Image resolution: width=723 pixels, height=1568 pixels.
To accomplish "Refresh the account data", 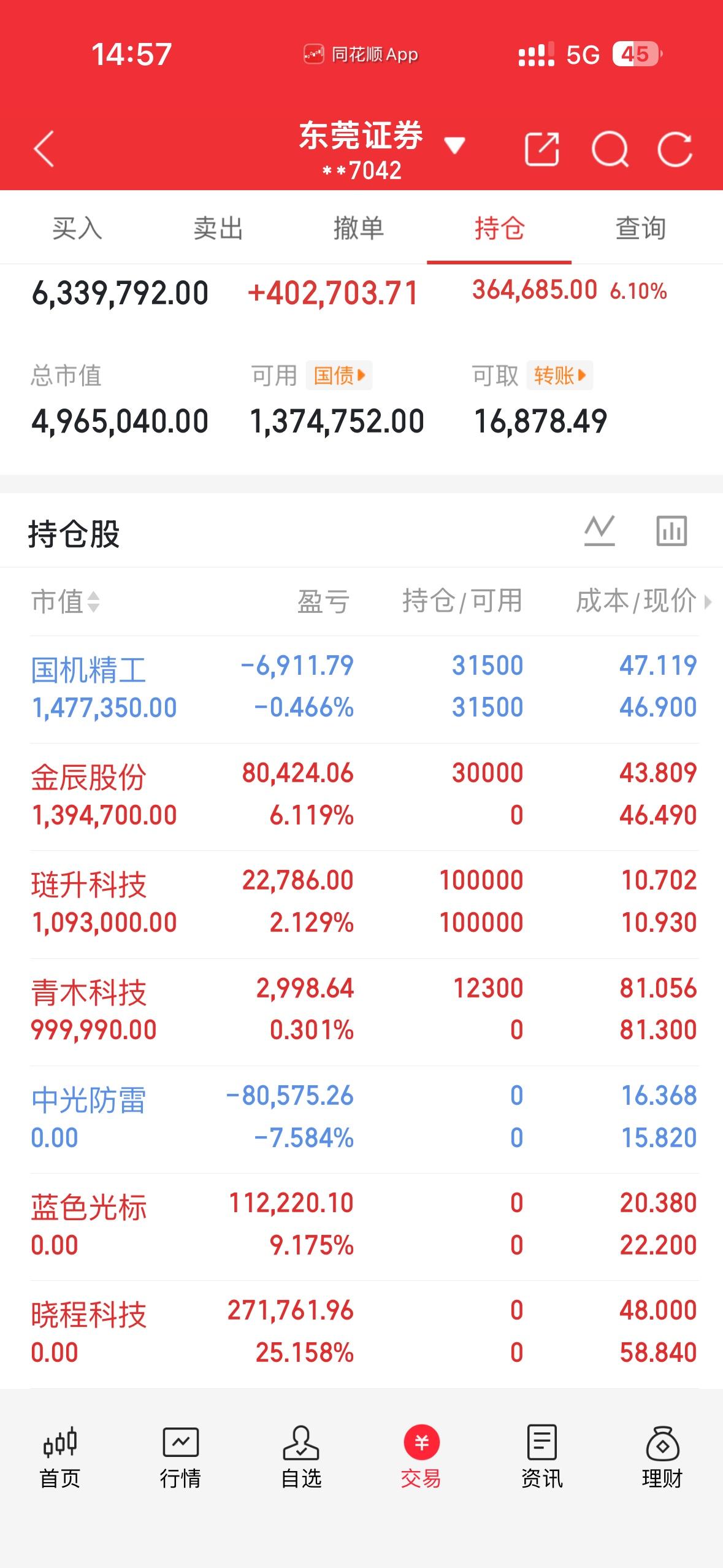I will tap(675, 148).
